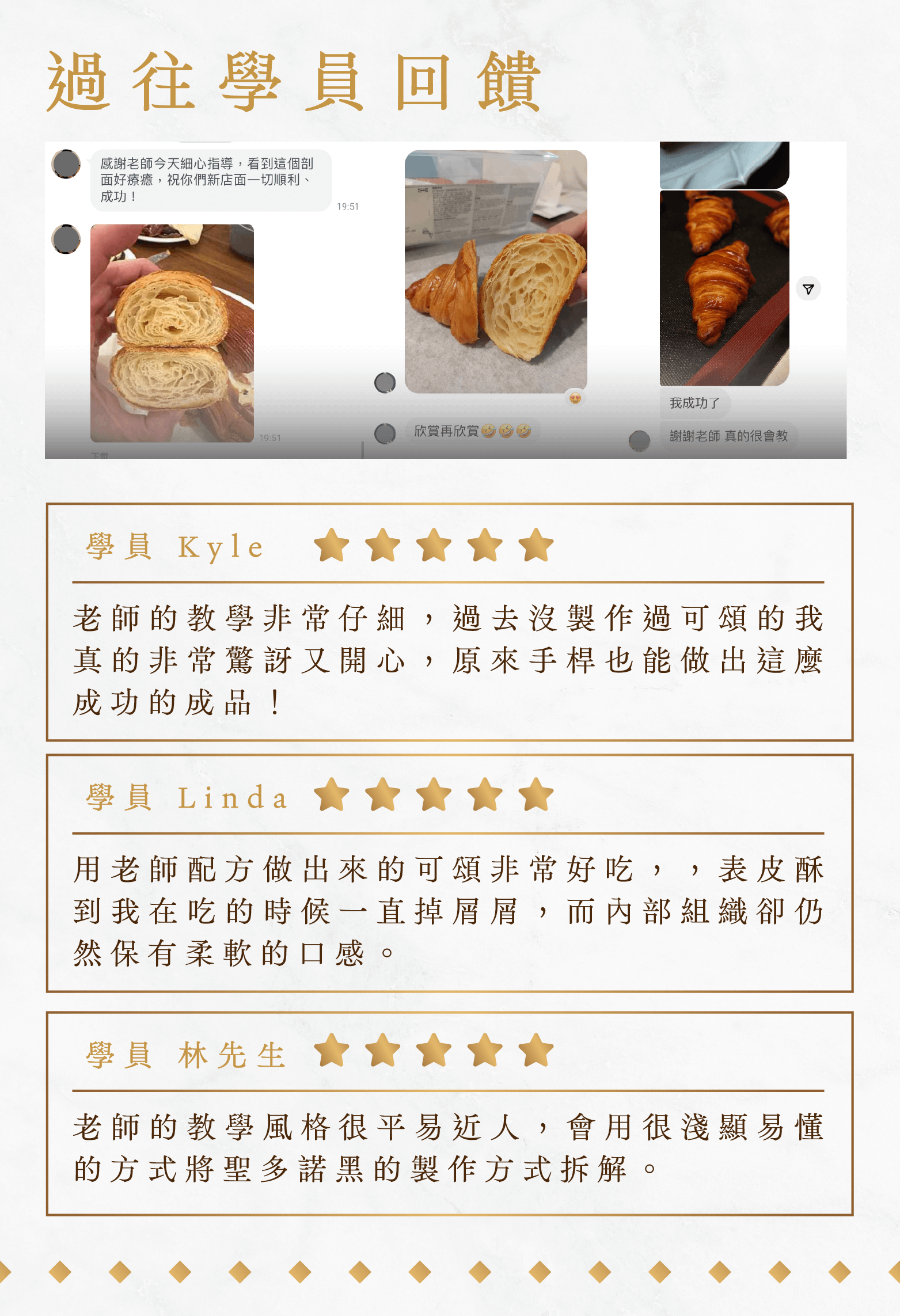900x1316 pixels.
Task: Click the avatar near 謝謝老師 真的很會教 message
Action: [x=639, y=440]
